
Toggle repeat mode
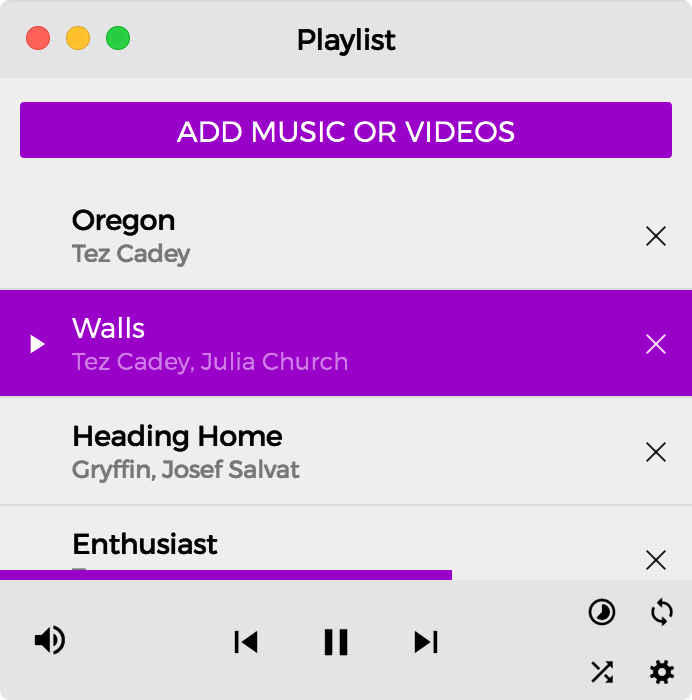[x=662, y=612]
